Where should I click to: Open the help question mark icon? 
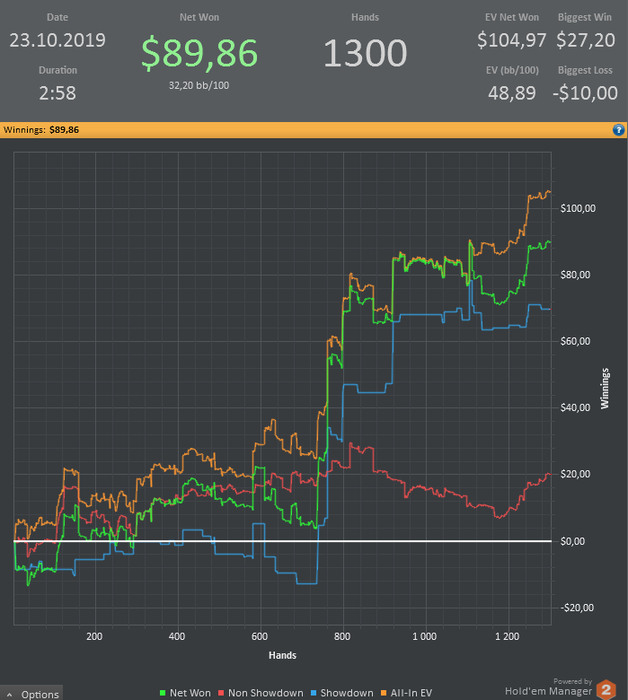click(x=618, y=130)
